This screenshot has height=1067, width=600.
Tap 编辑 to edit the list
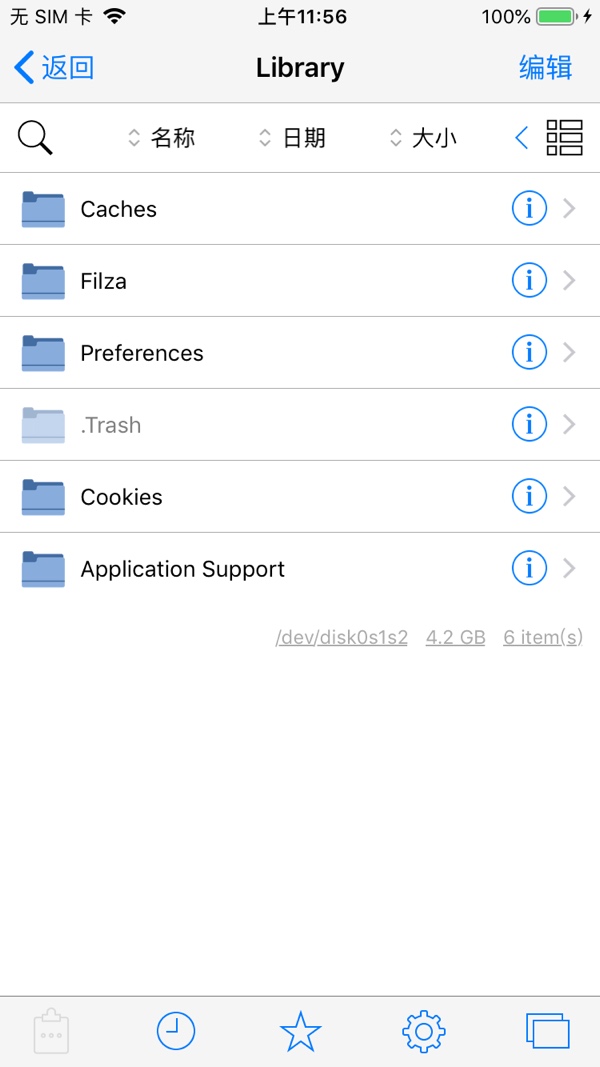546,68
